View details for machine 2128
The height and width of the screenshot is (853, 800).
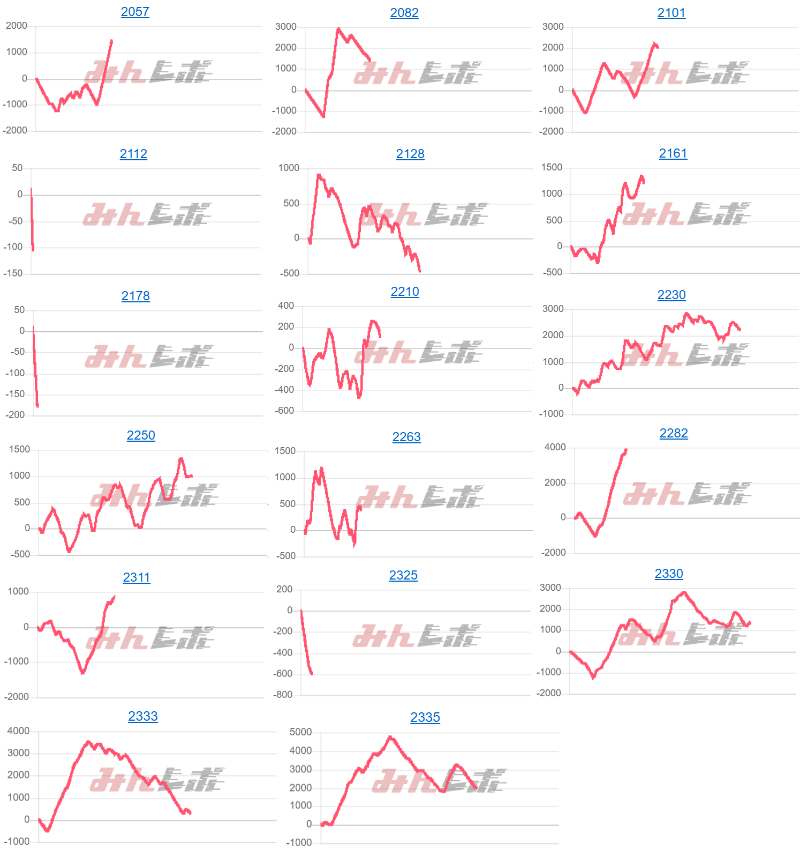[410, 154]
